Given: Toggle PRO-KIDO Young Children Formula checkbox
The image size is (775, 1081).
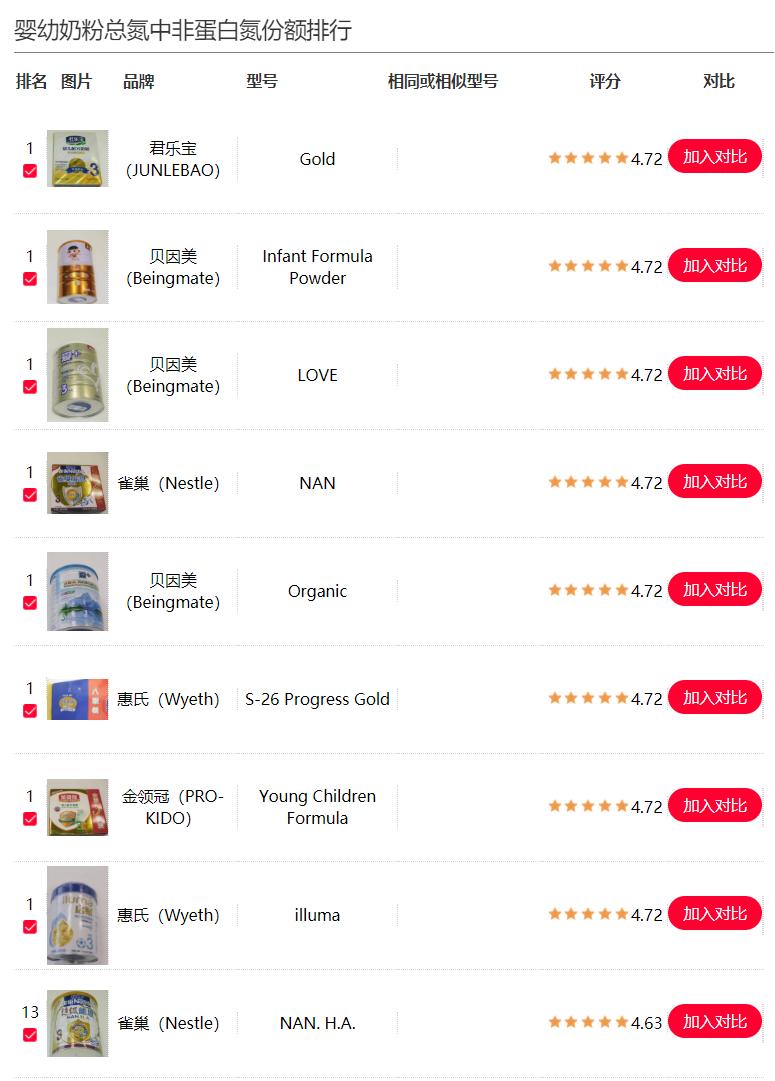Looking at the screenshot, I should 30,819.
